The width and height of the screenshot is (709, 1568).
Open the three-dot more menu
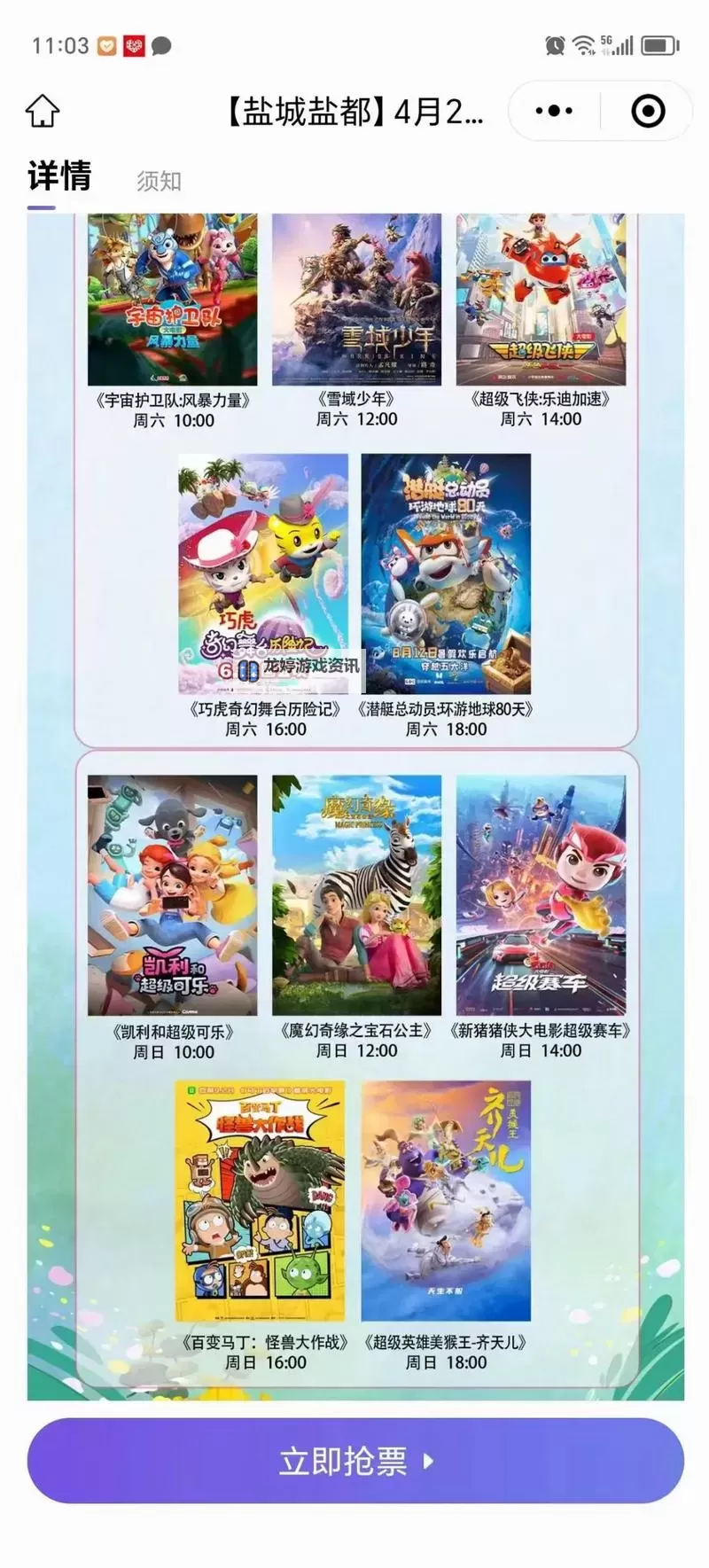pos(554,112)
